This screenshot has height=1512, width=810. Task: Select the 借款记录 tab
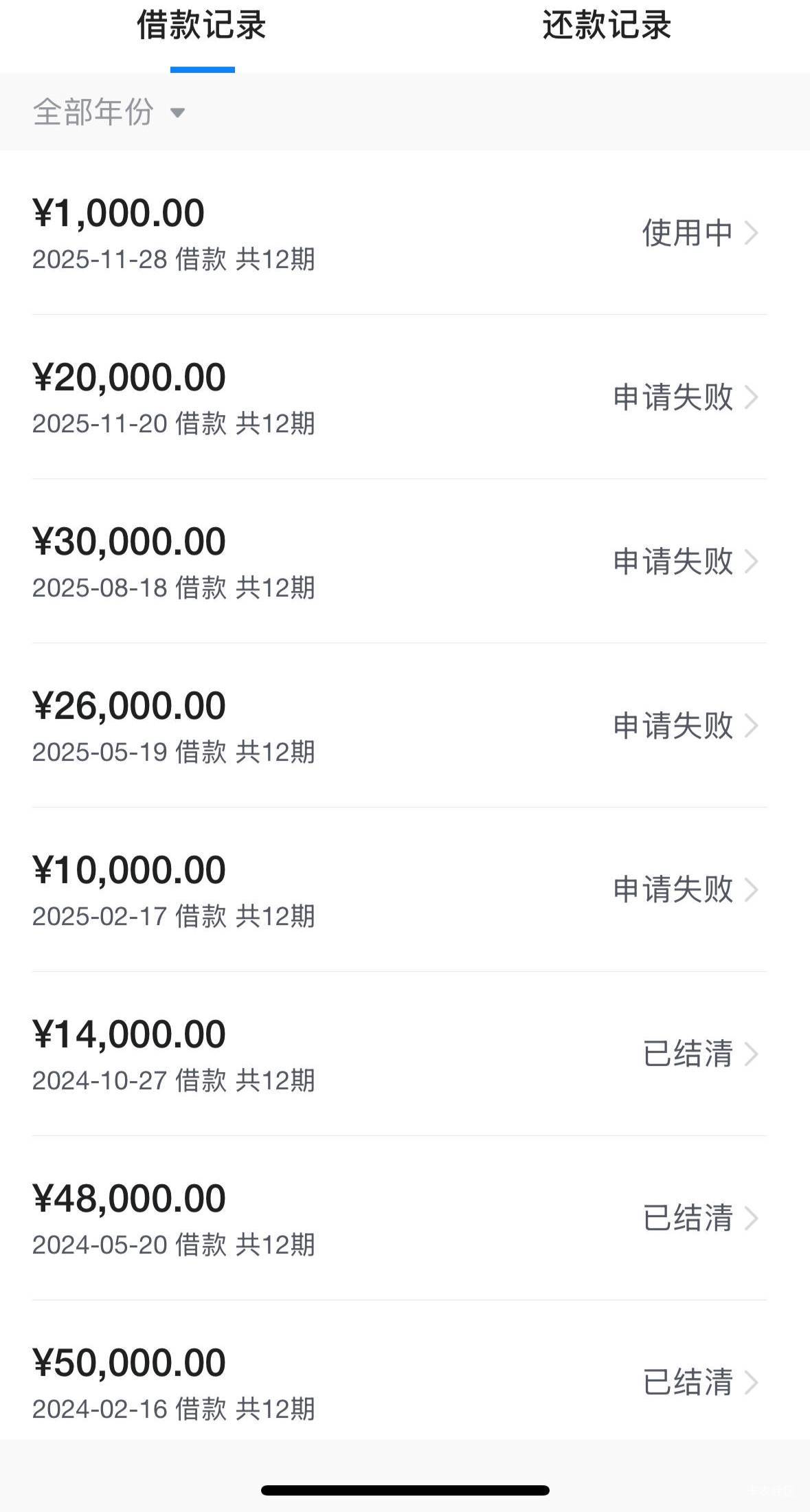click(201, 26)
